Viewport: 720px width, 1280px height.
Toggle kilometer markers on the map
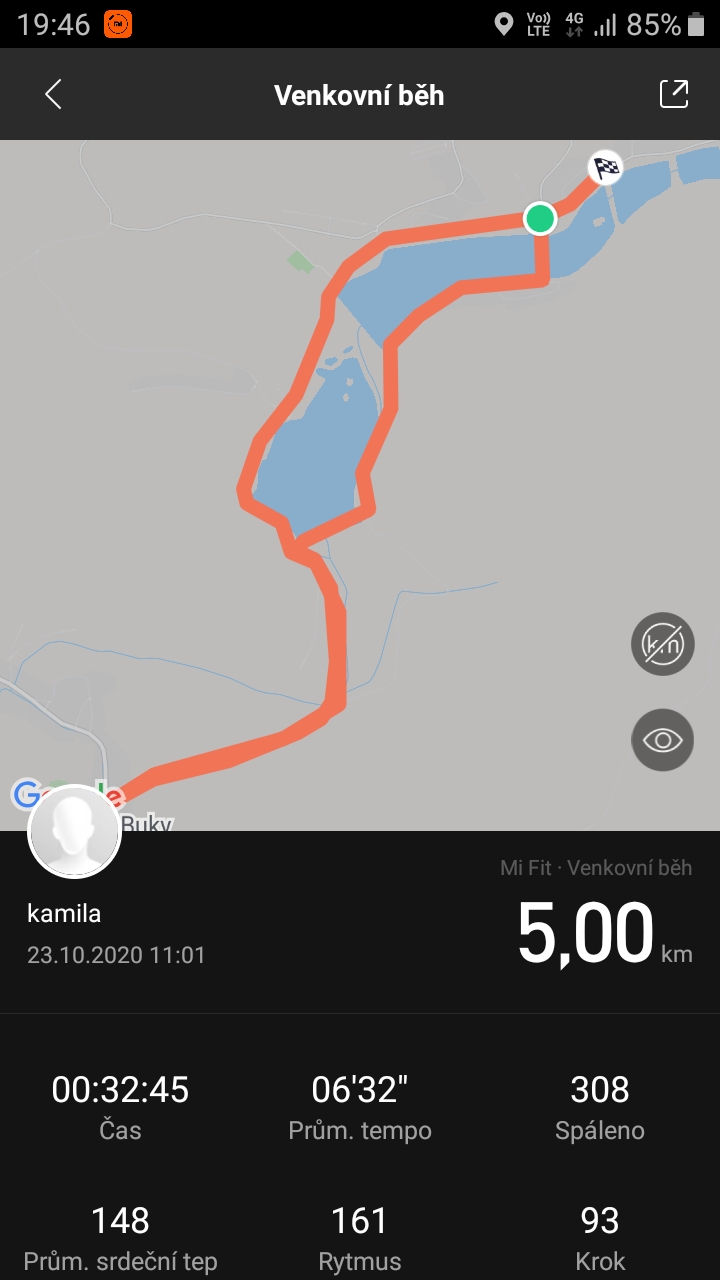click(662, 644)
